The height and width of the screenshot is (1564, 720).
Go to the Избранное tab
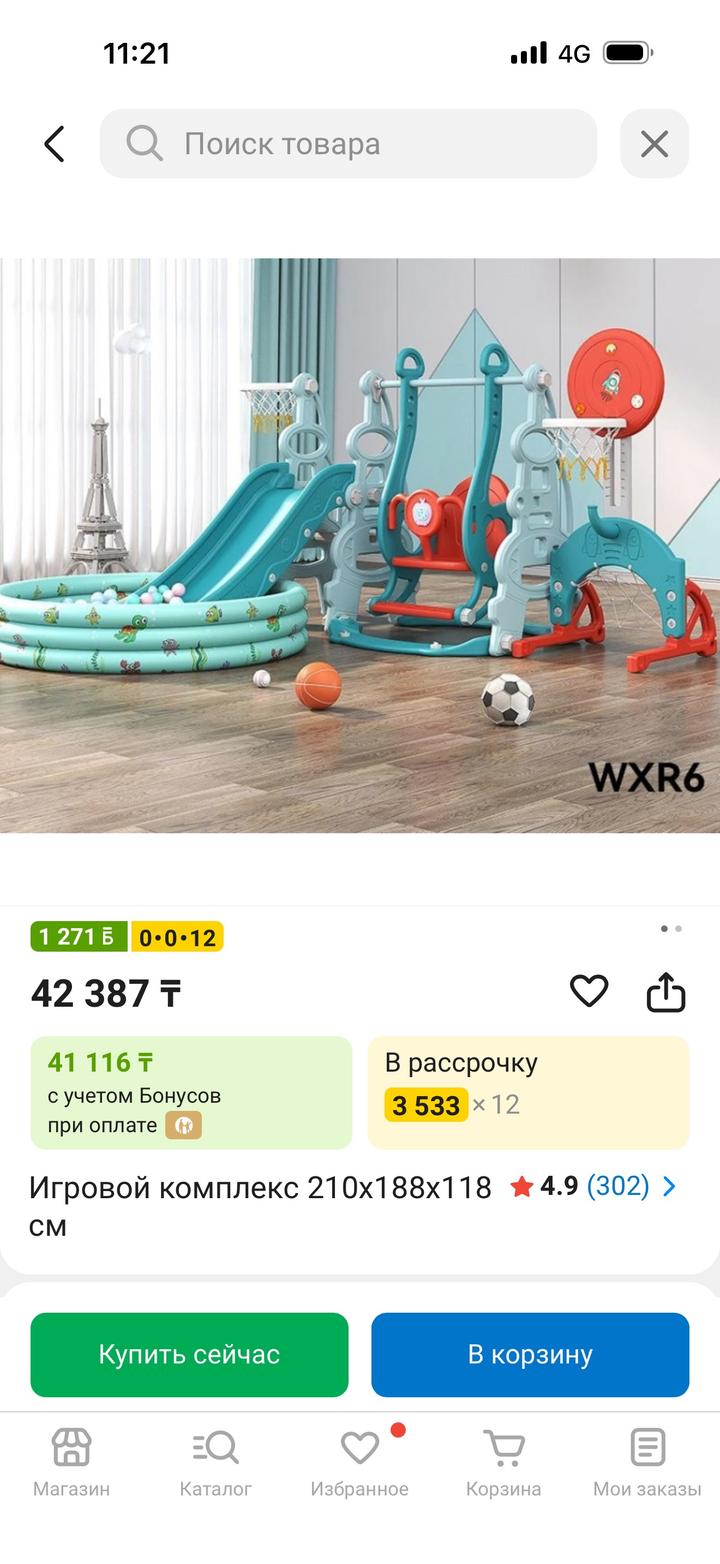pyautogui.click(x=359, y=1462)
